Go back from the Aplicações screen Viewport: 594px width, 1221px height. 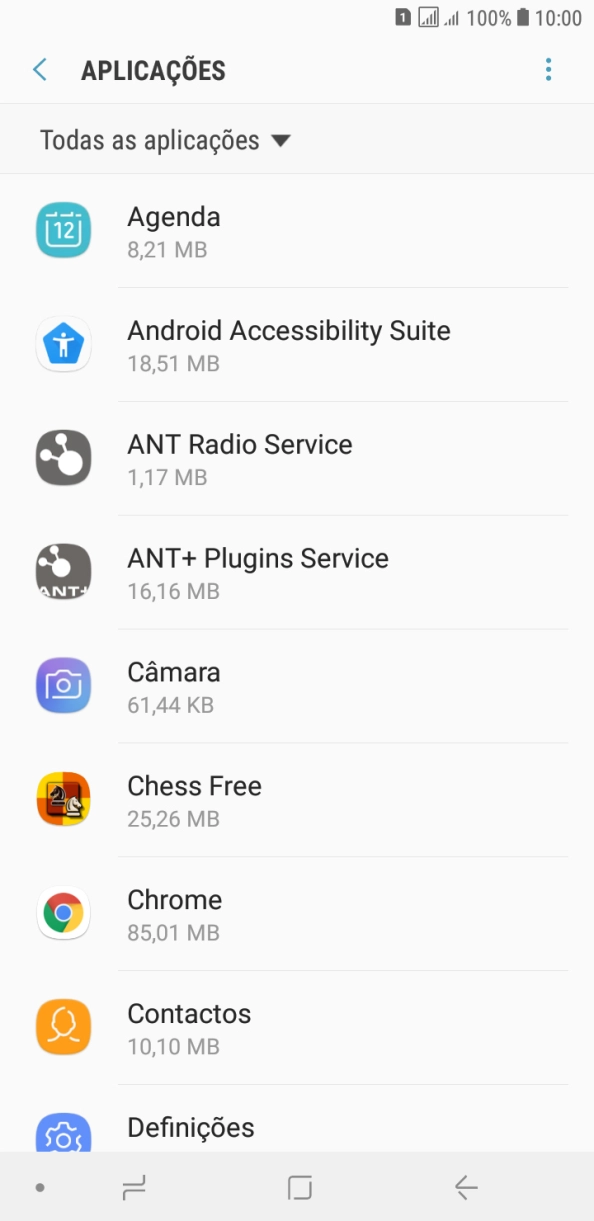click(x=40, y=70)
